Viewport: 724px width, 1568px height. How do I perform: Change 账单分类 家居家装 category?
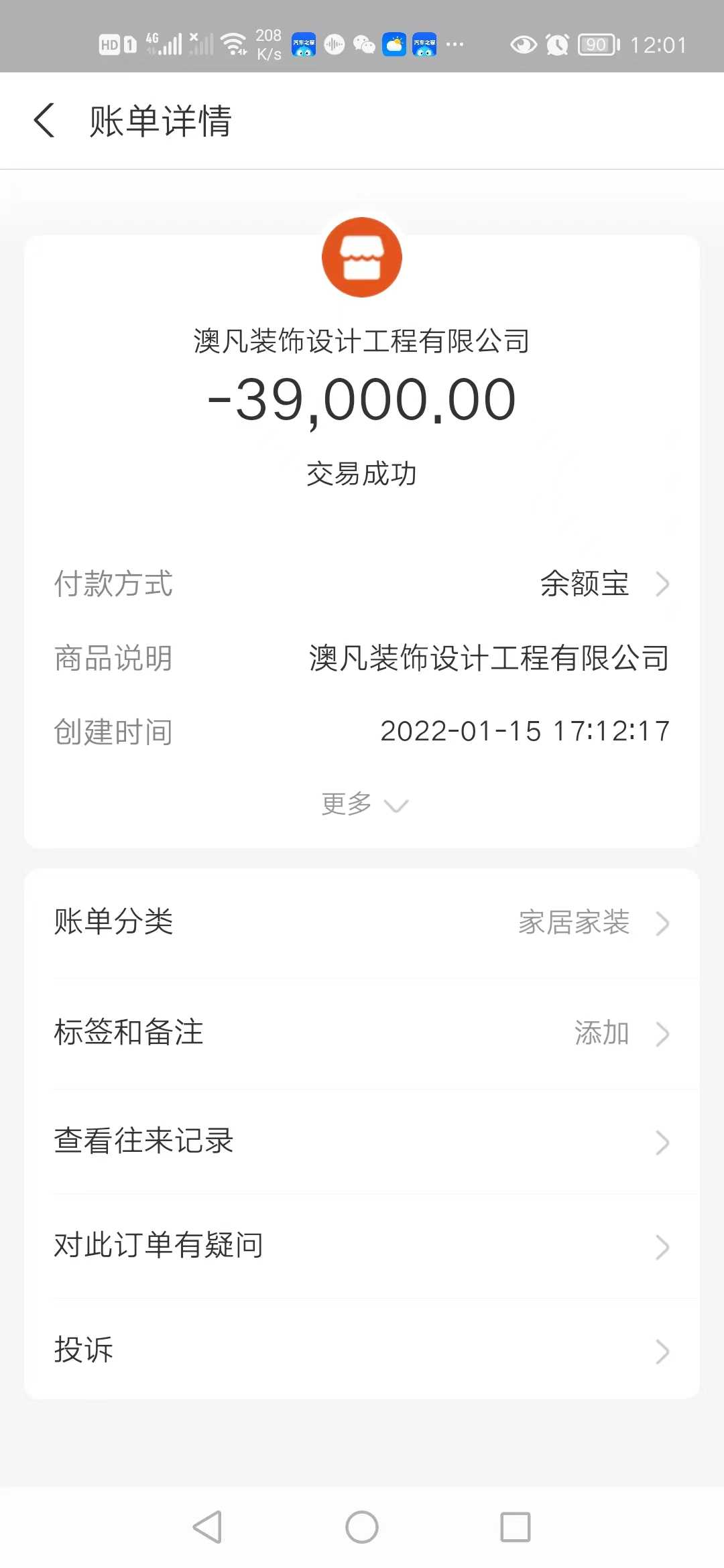click(590, 923)
